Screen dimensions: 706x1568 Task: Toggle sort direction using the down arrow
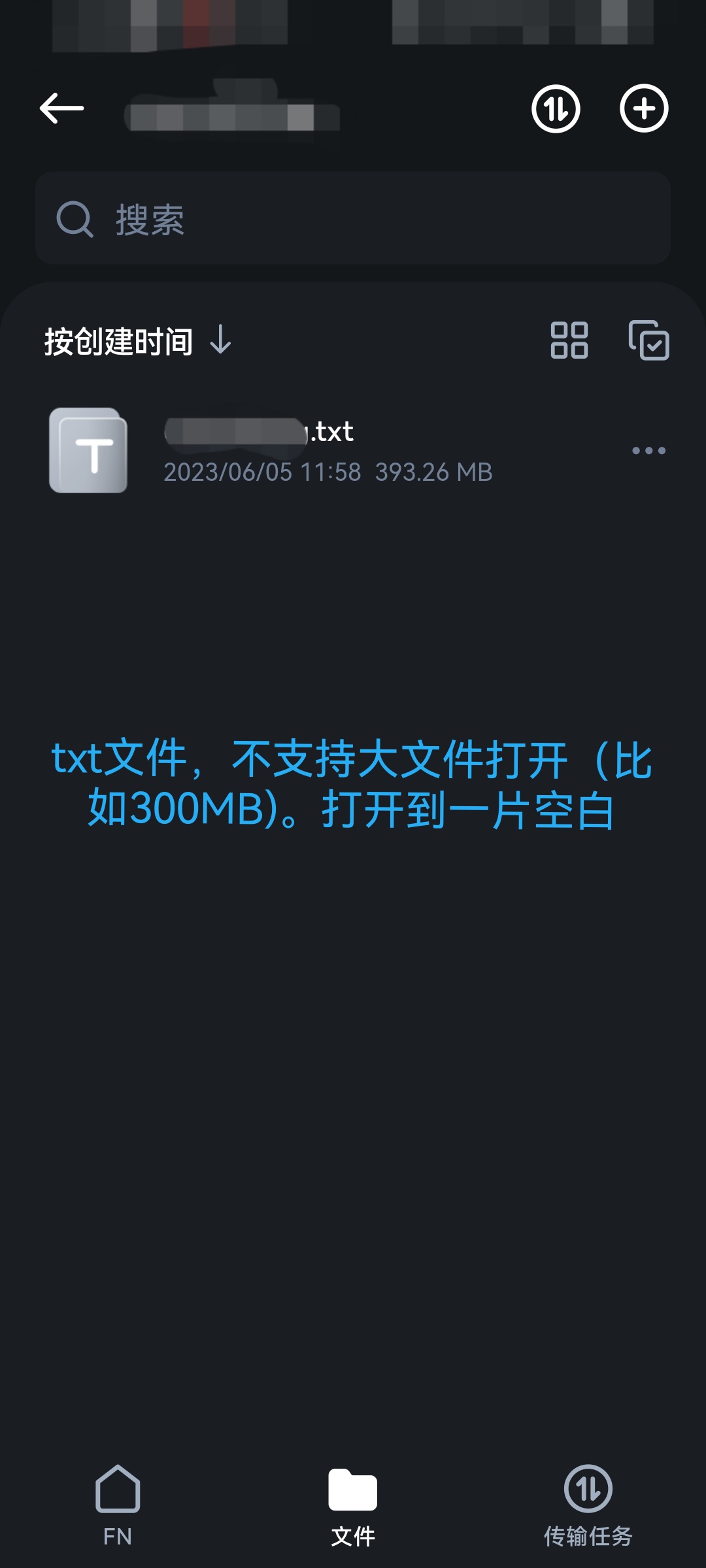coord(220,340)
